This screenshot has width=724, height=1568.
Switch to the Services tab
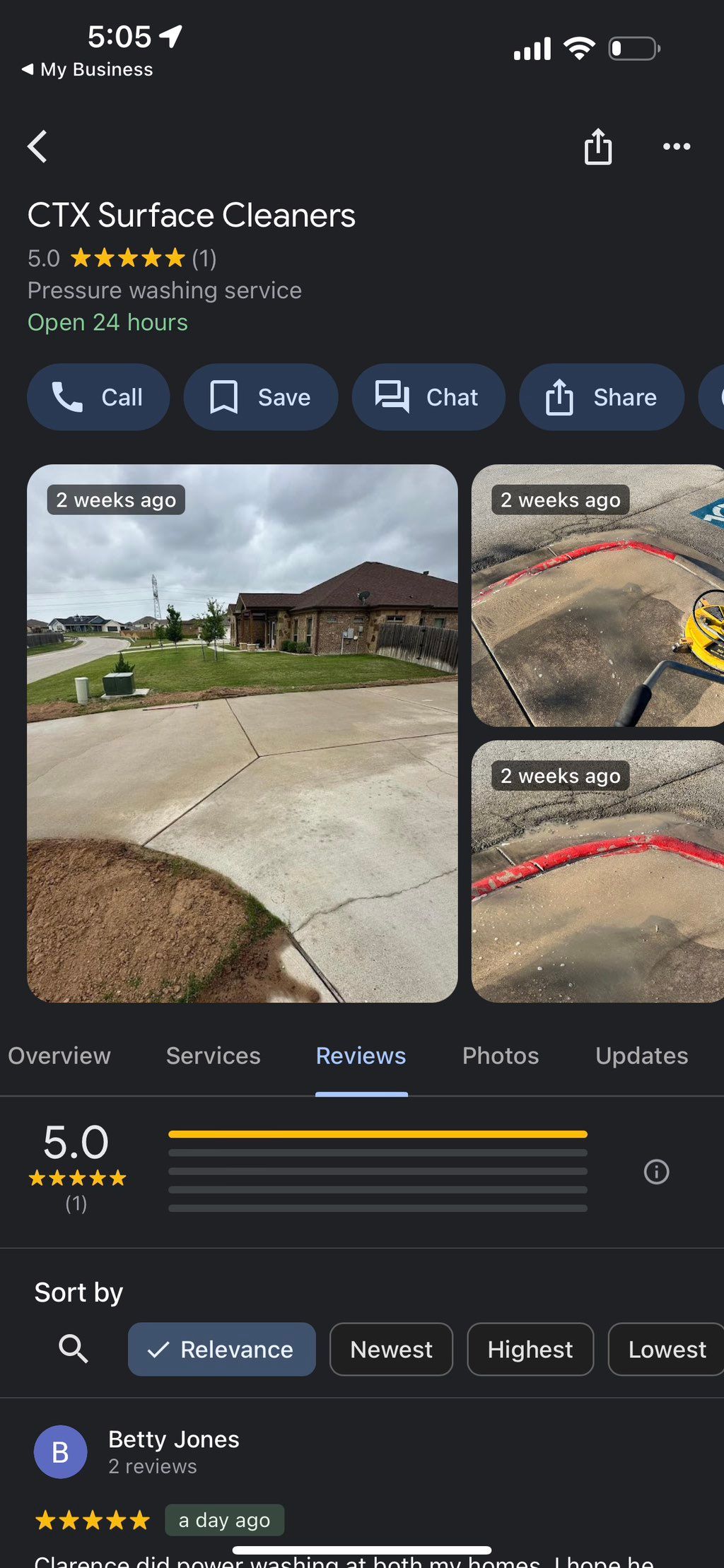click(x=213, y=1056)
